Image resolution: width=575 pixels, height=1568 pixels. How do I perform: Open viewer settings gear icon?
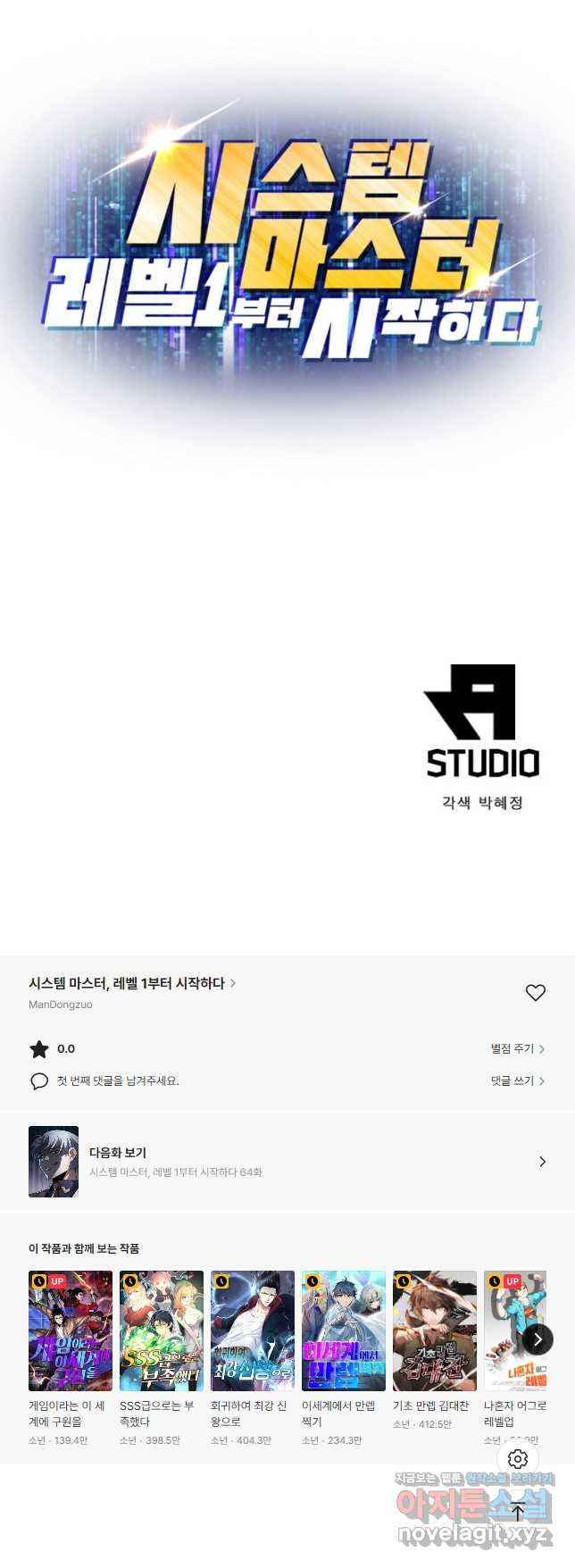coord(518,1459)
